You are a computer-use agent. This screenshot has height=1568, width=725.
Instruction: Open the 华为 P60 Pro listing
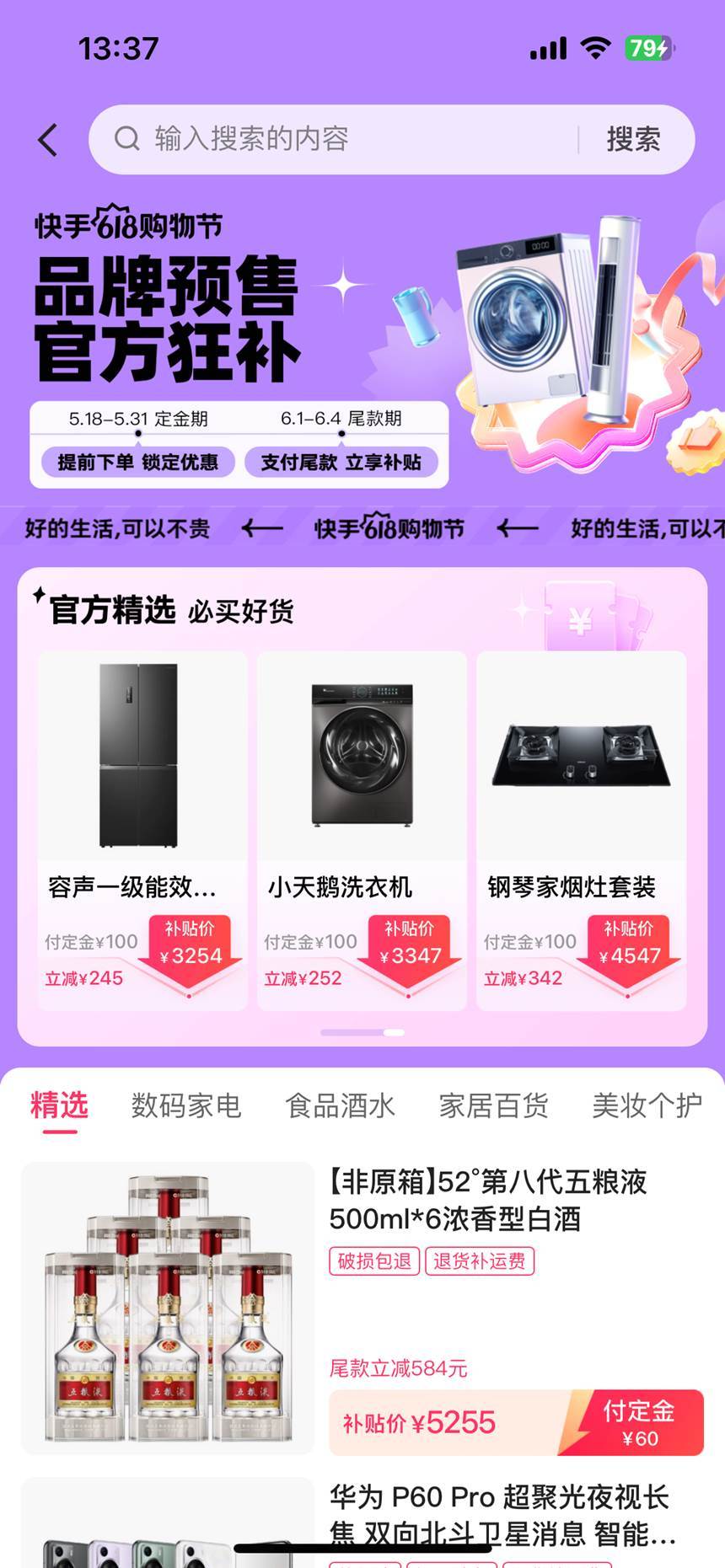(x=502, y=1513)
